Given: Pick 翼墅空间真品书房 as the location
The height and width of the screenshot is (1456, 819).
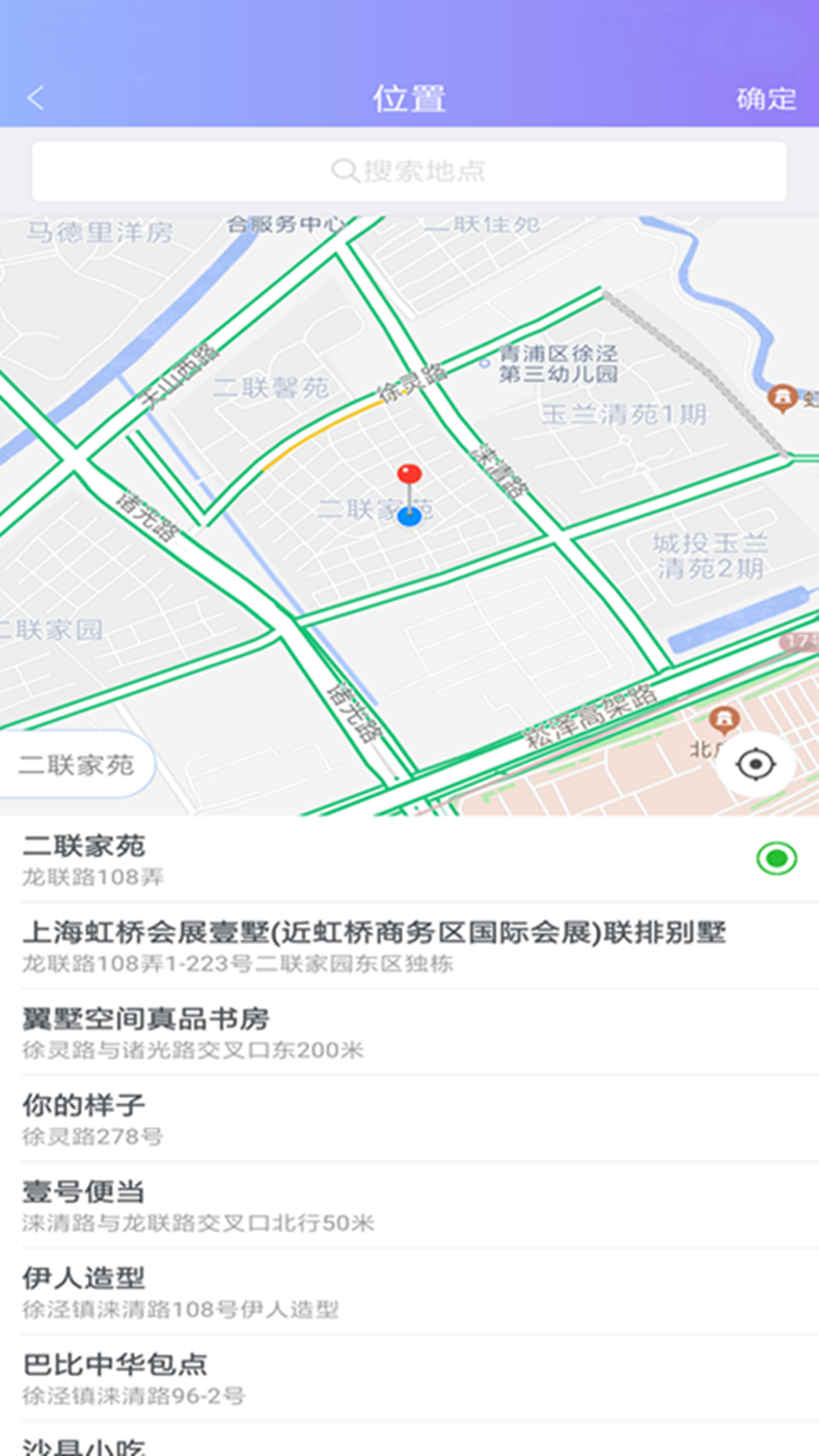Looking at the screenshot, I should [x=409, y=1032].
